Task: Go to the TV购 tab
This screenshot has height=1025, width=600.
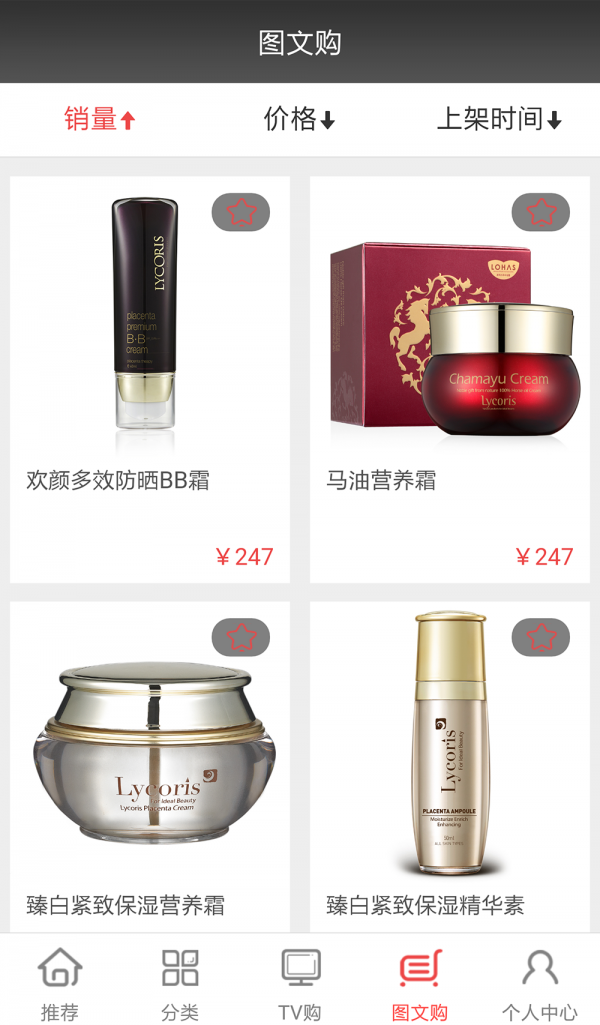Action: [x=300, y=983]
